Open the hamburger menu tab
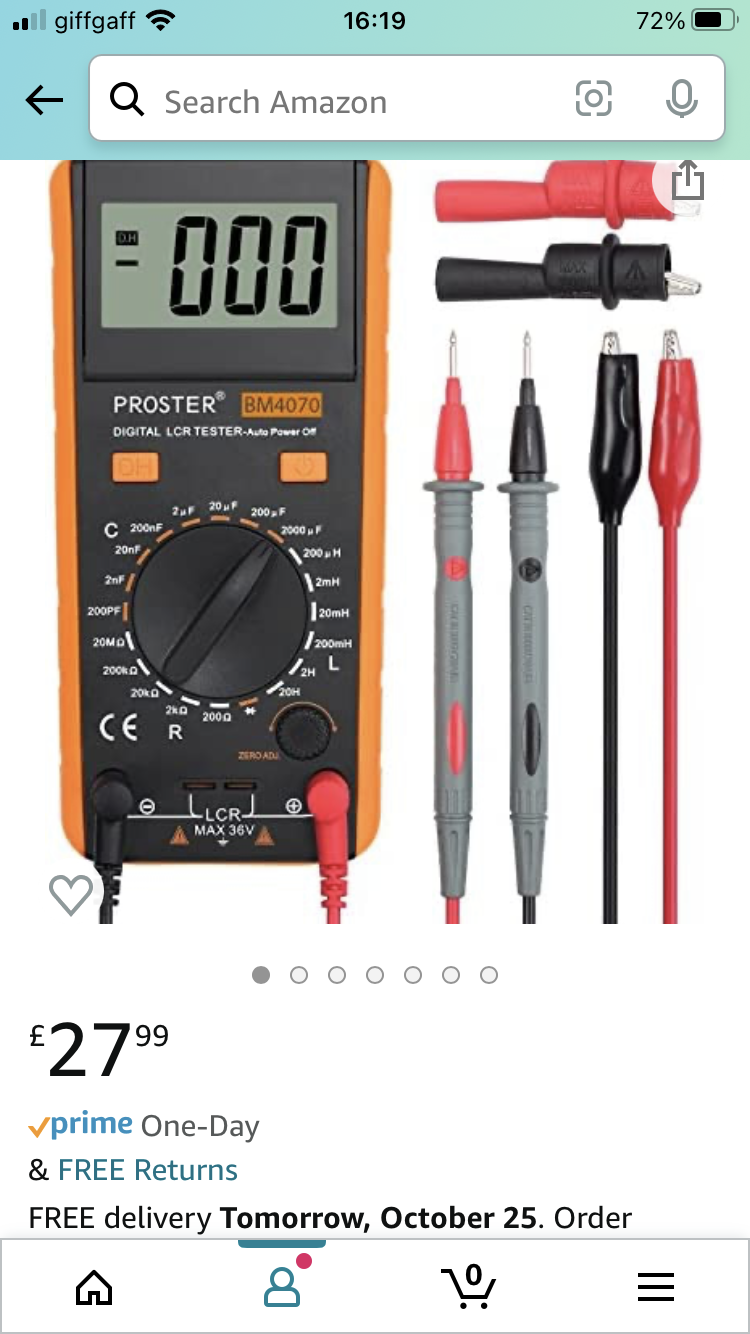Viewport: 750px width, 1334px height. click(x=656, y=1287)
